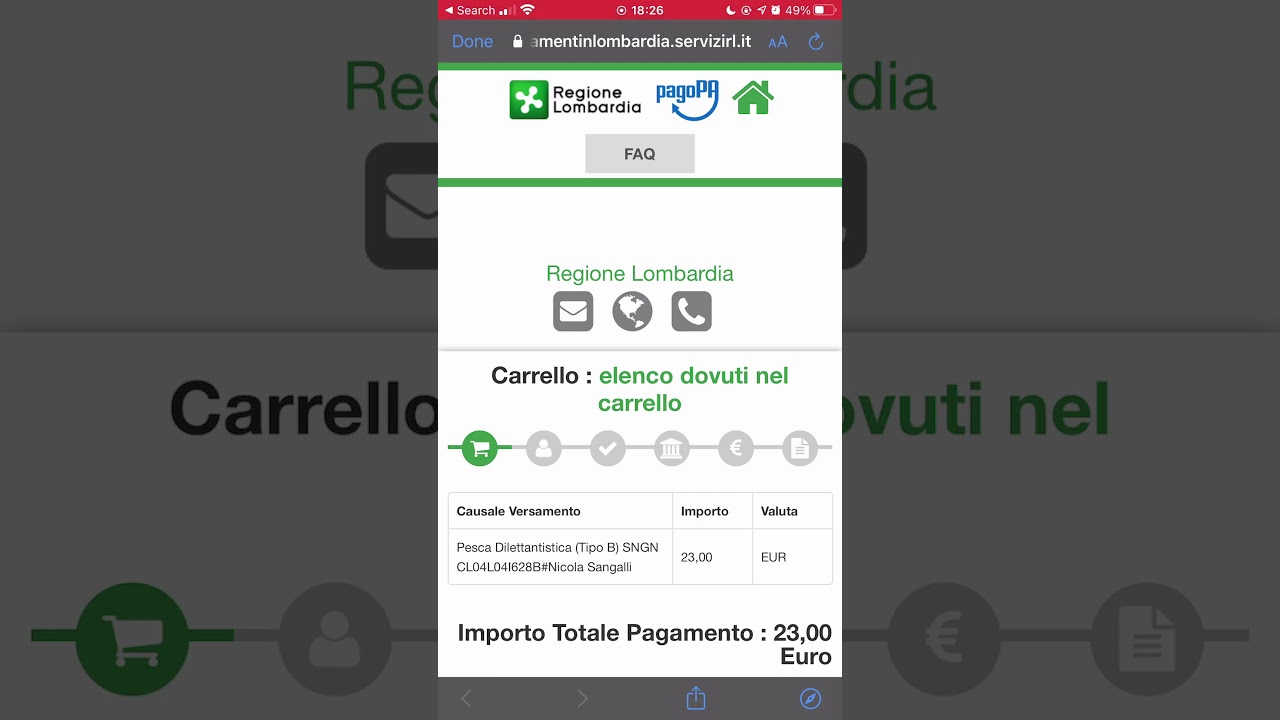Open the AA text size options
Viewport: 1280px width, 720px height.
point(777,42)
